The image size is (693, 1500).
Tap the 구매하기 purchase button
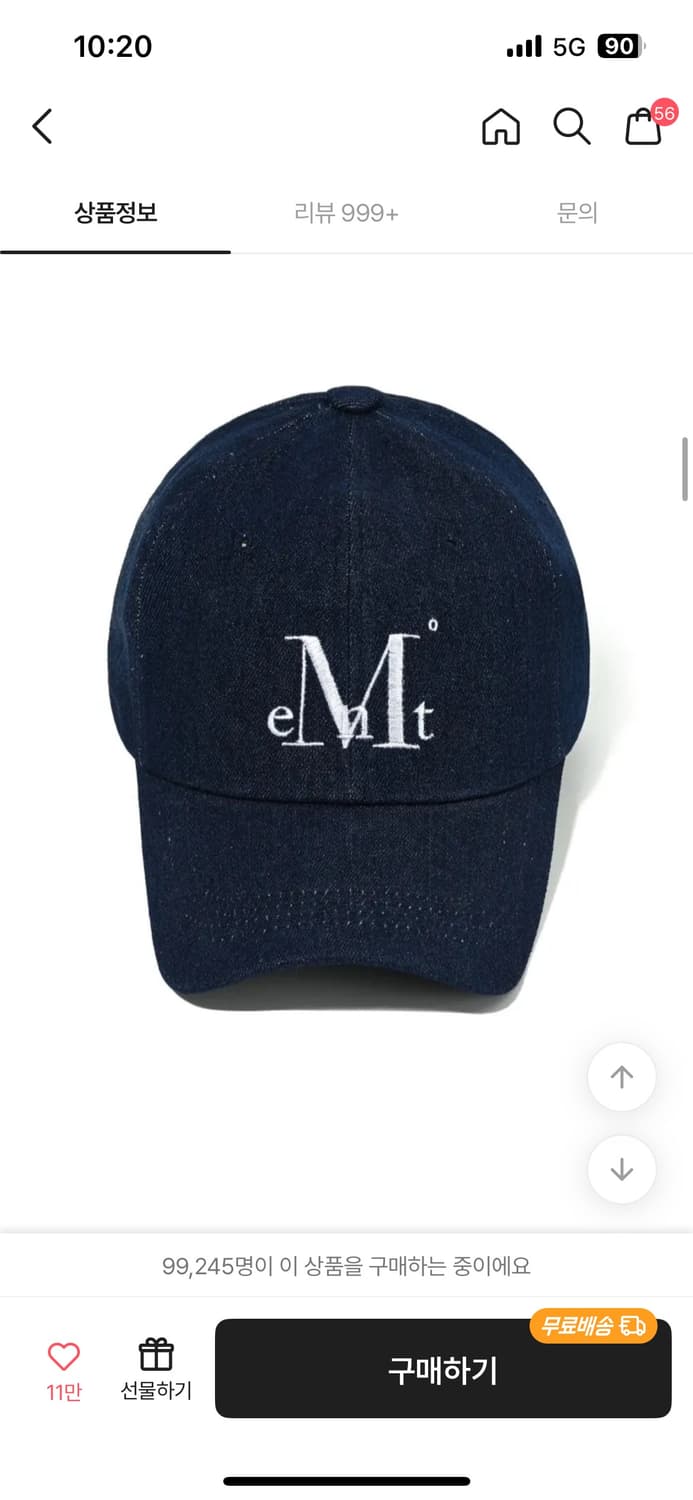coord(443,1368)
